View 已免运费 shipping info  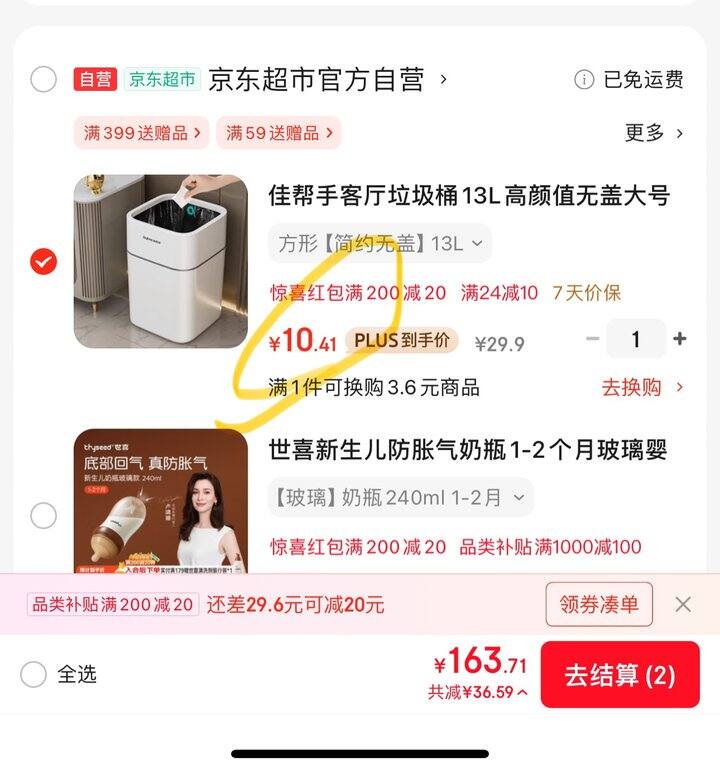point(629,80)
